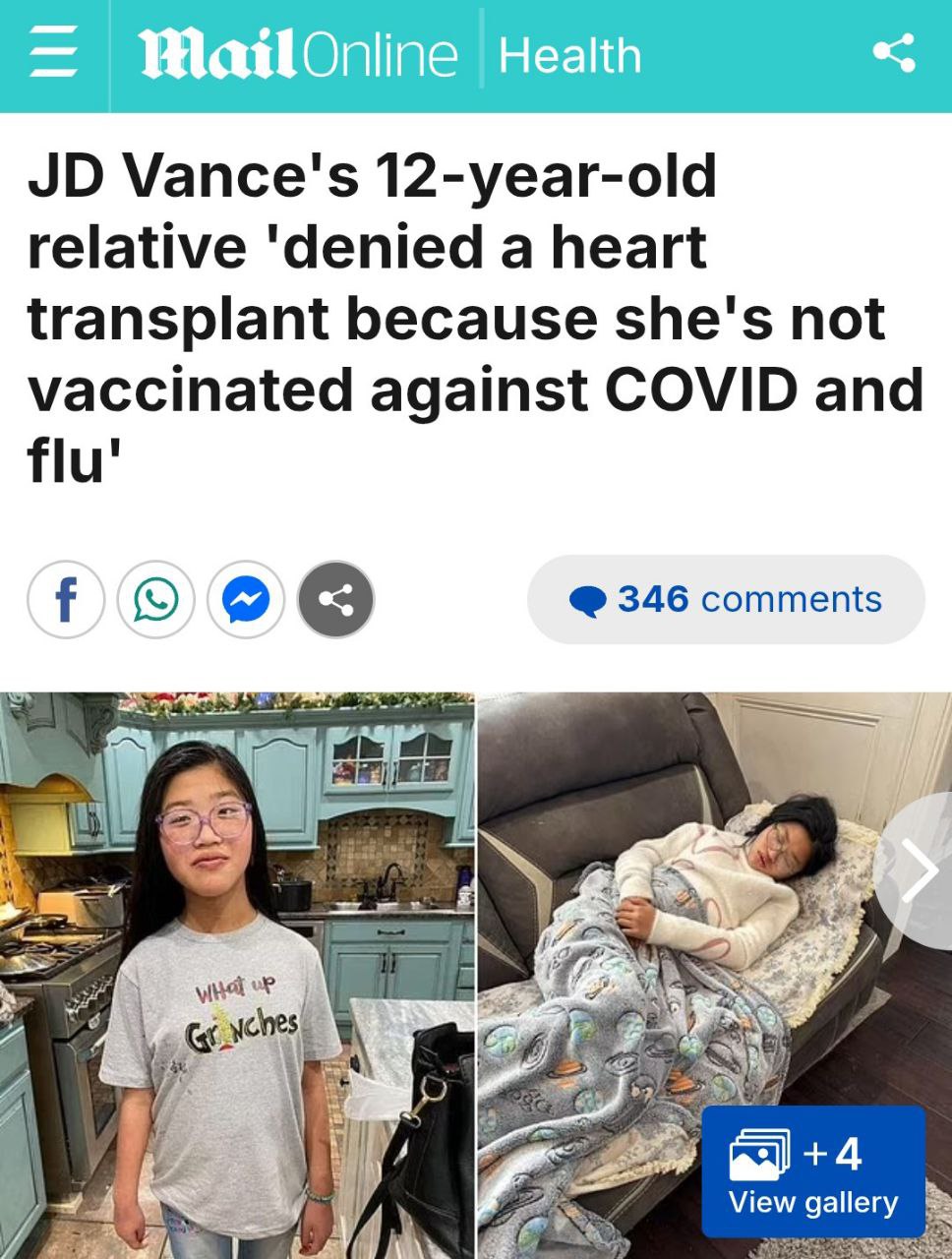Tap the share icon in header

[894, 53]
